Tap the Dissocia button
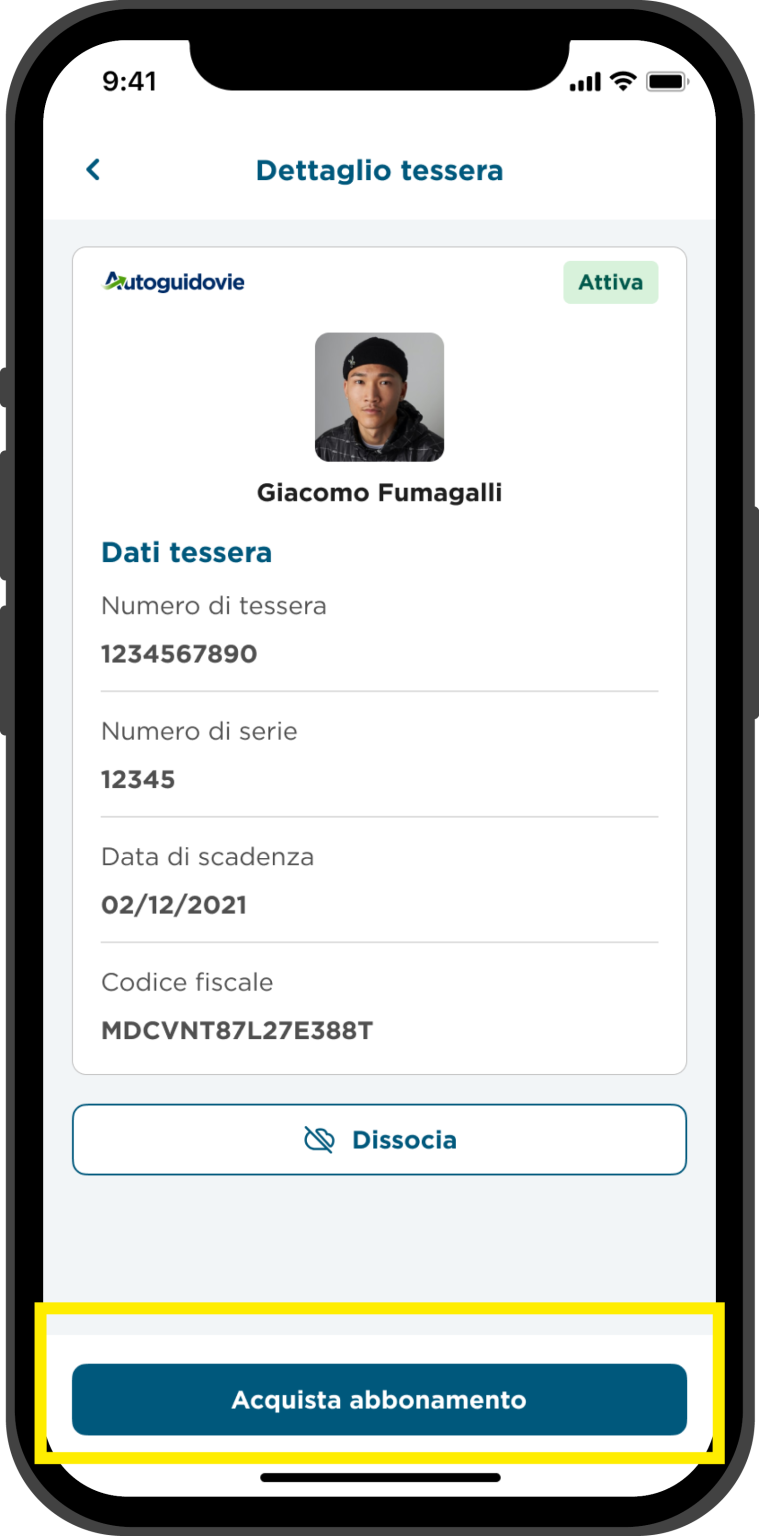 click(x=379, y=1139)
